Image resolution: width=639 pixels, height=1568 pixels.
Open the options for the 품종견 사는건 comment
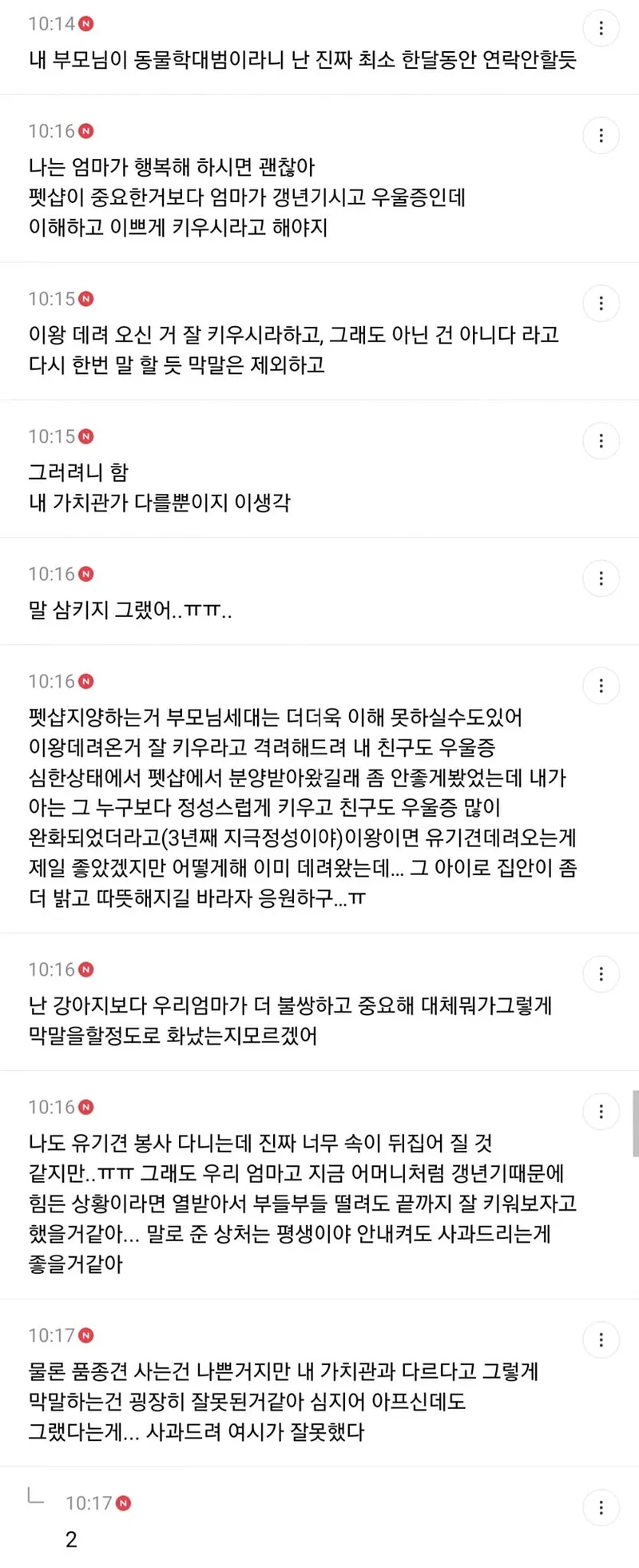(x=601, y=1340)
